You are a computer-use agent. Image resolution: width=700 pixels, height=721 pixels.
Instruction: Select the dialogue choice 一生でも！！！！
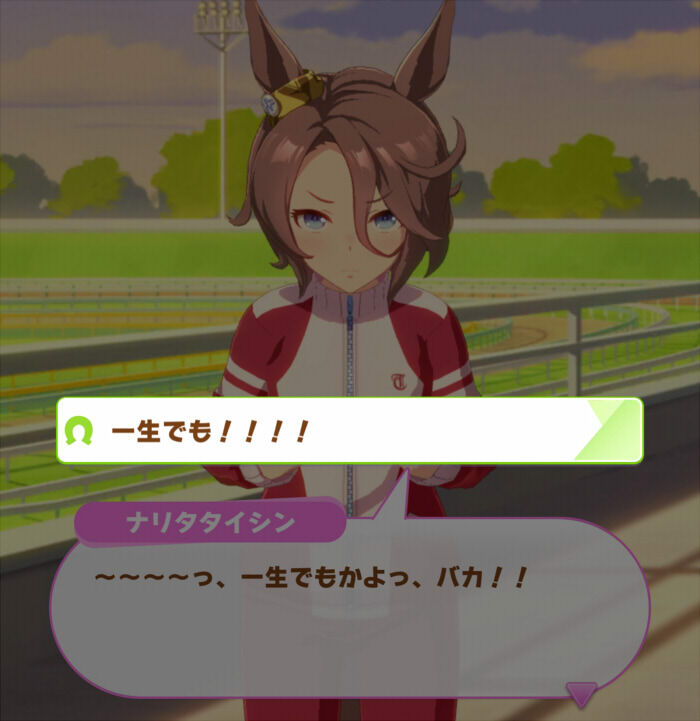click(349, 431)
